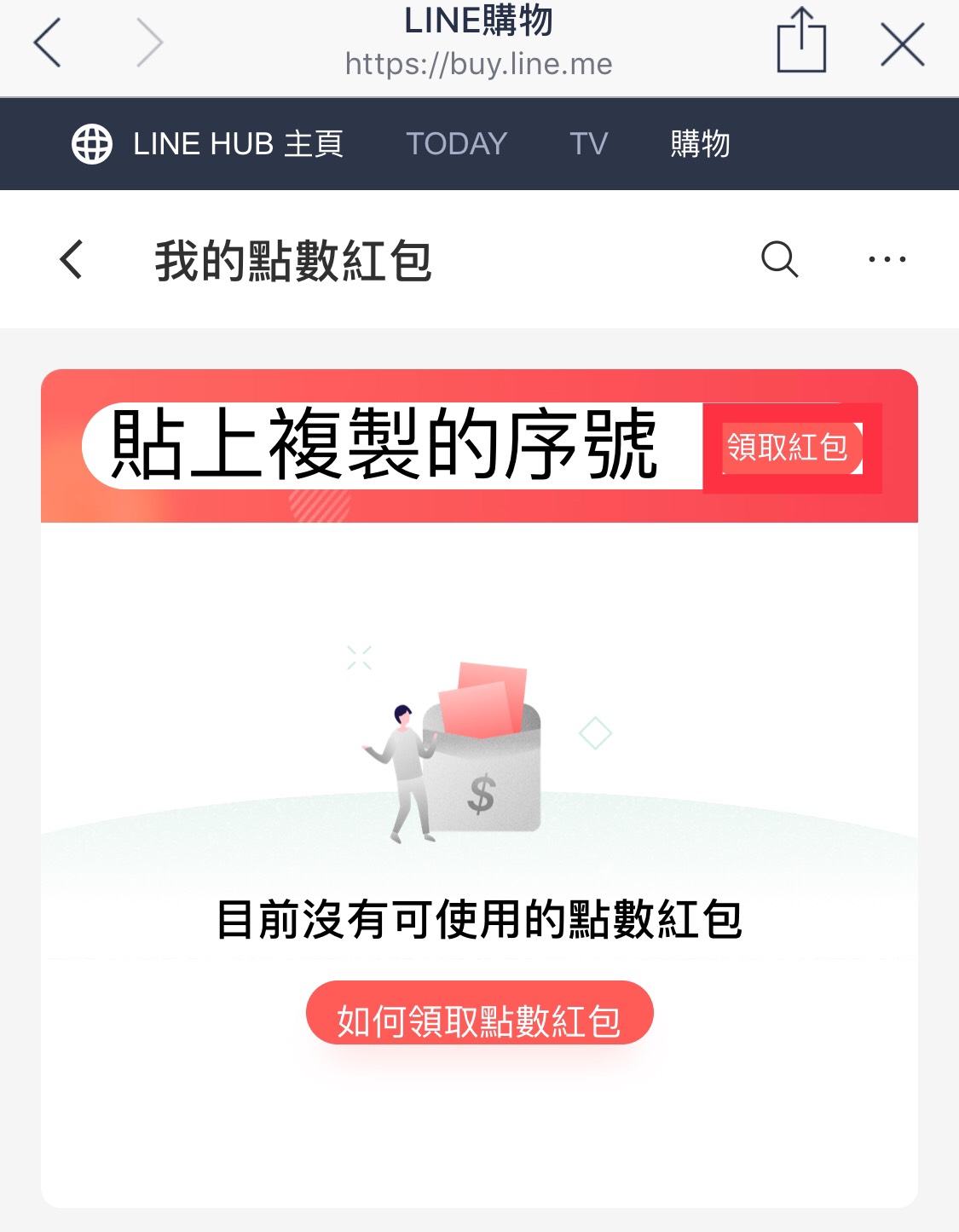This screenshot has height=1232, width=959.
Task: Focus the serial number input field
Action: [x=392, y=446]
